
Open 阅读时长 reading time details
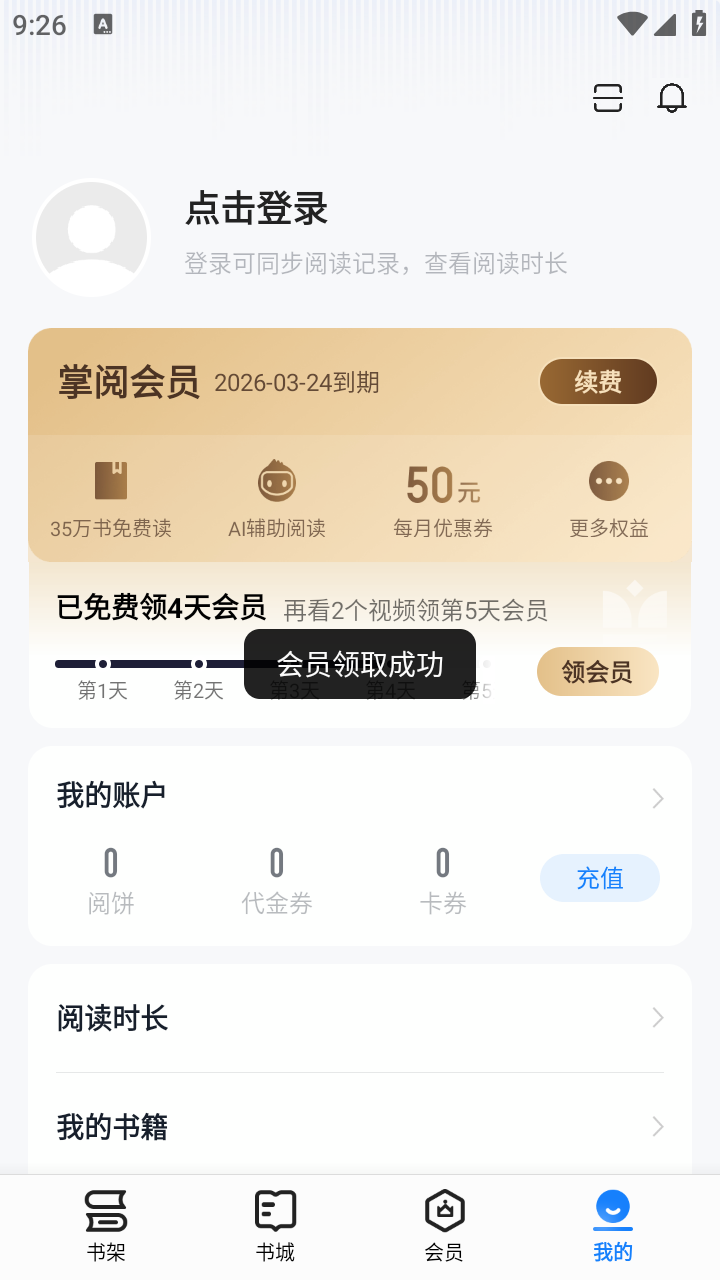pyautogui.click(x=360, y=1018)
